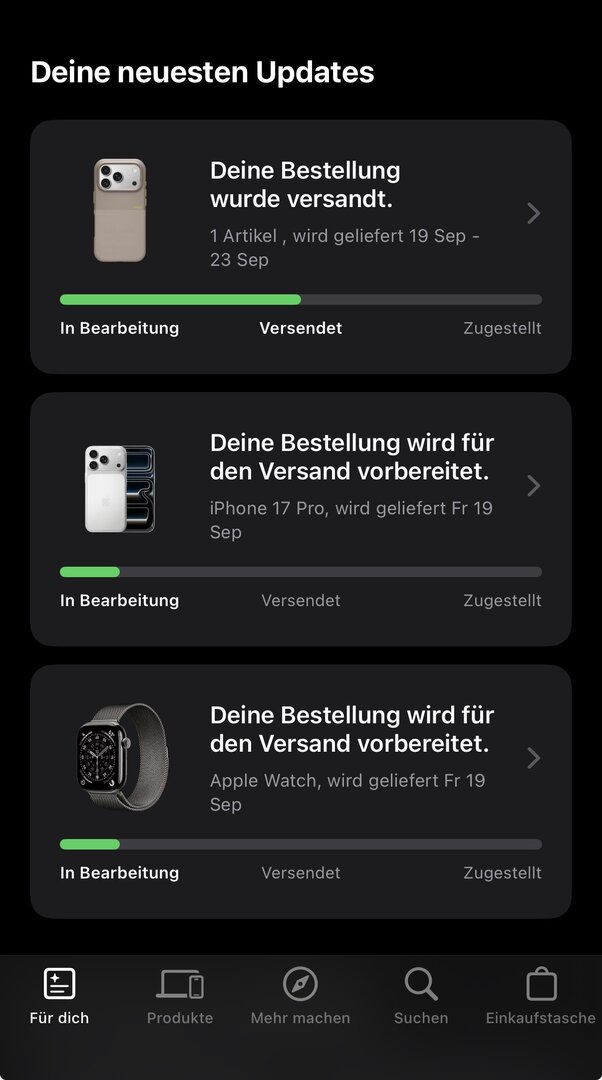
Task: Switch to the Für dich tab
Action: coord(59,997)
